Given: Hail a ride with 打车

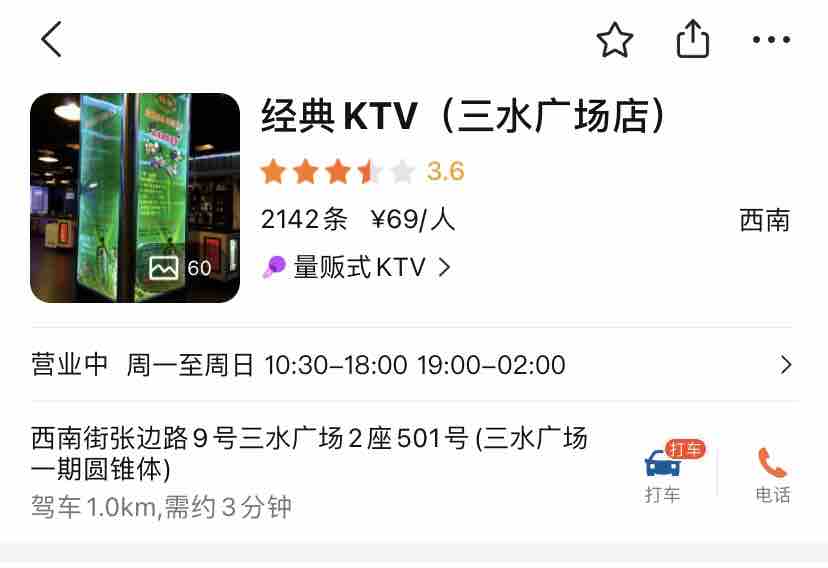Looking at the screenshot, I should 664,472.
